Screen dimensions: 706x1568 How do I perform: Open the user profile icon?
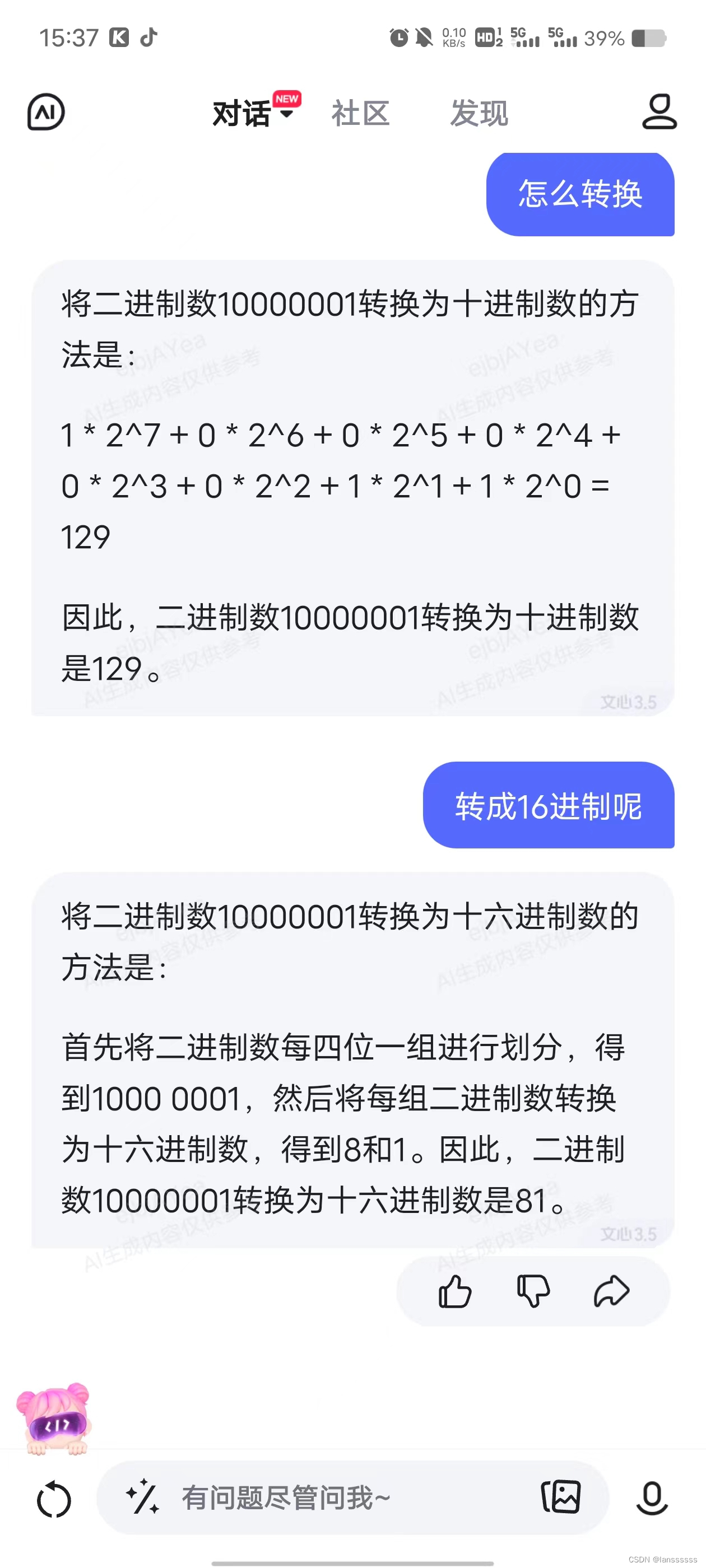tap(659, 112)
